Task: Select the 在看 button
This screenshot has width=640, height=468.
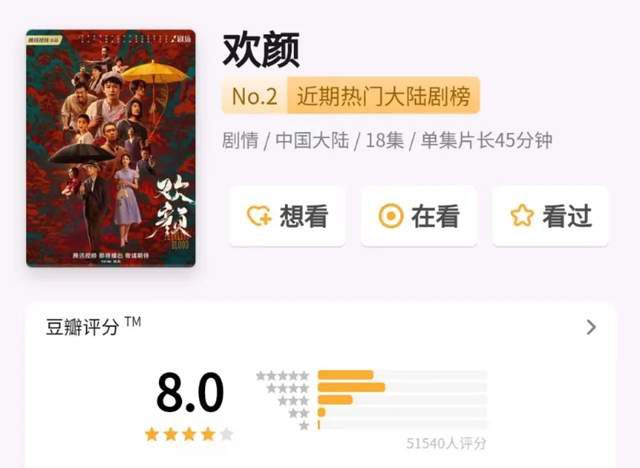Action: click(418, 216)
